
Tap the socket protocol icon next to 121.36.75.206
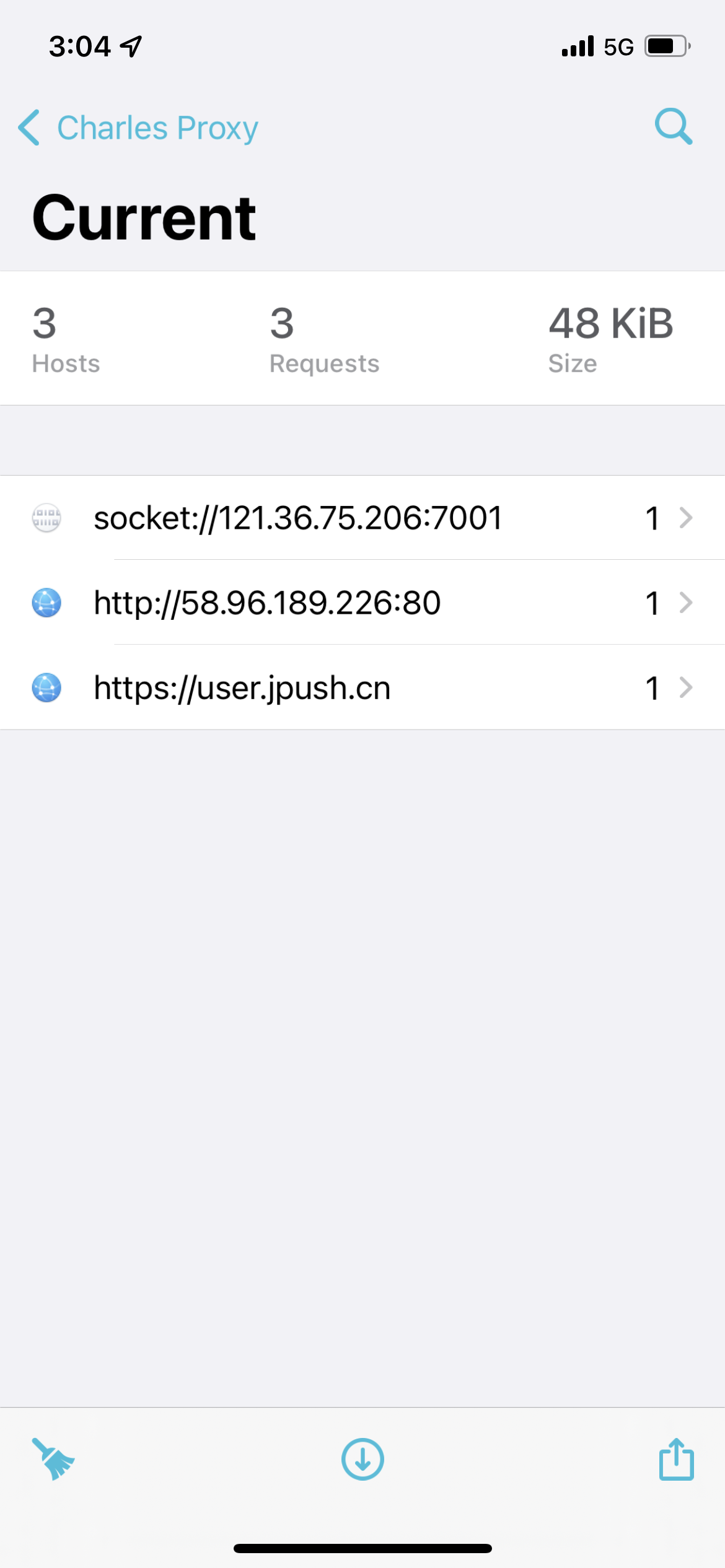click(46, 519)
